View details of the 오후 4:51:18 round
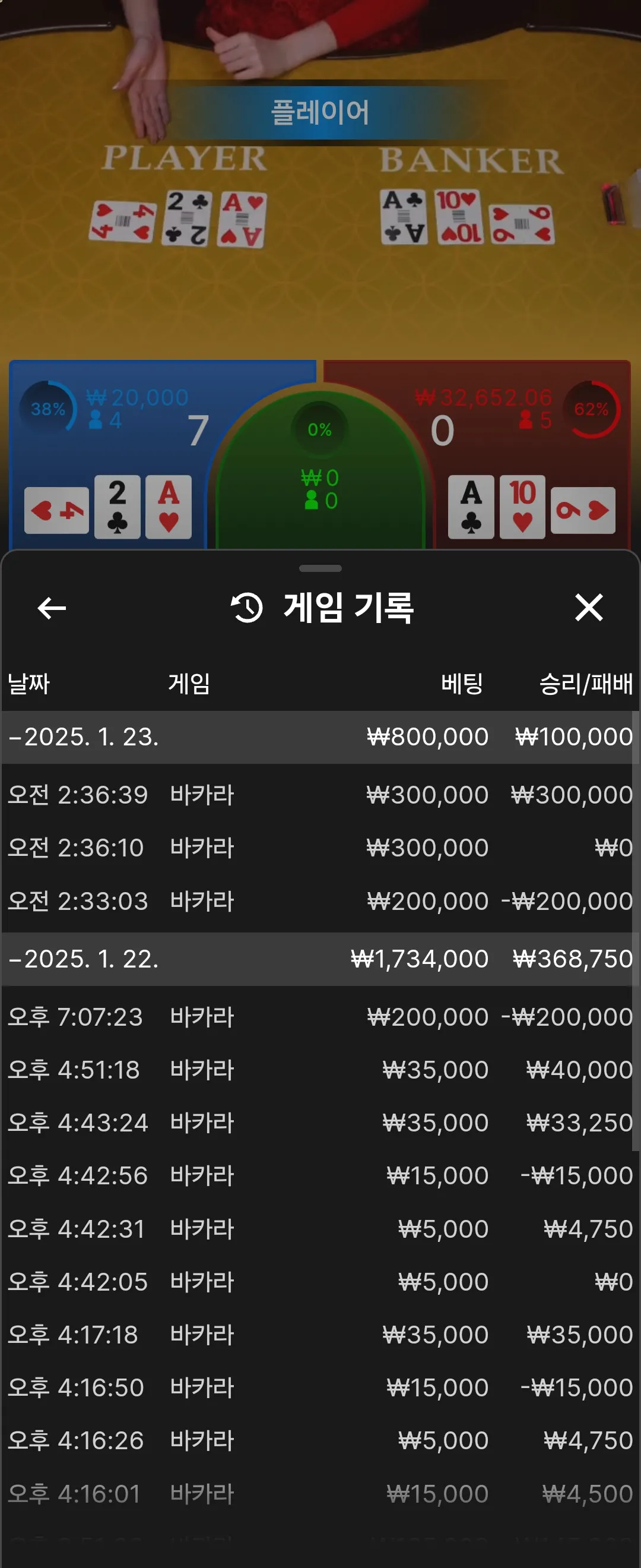641x1568 pixels. (x=320, y=1070)
